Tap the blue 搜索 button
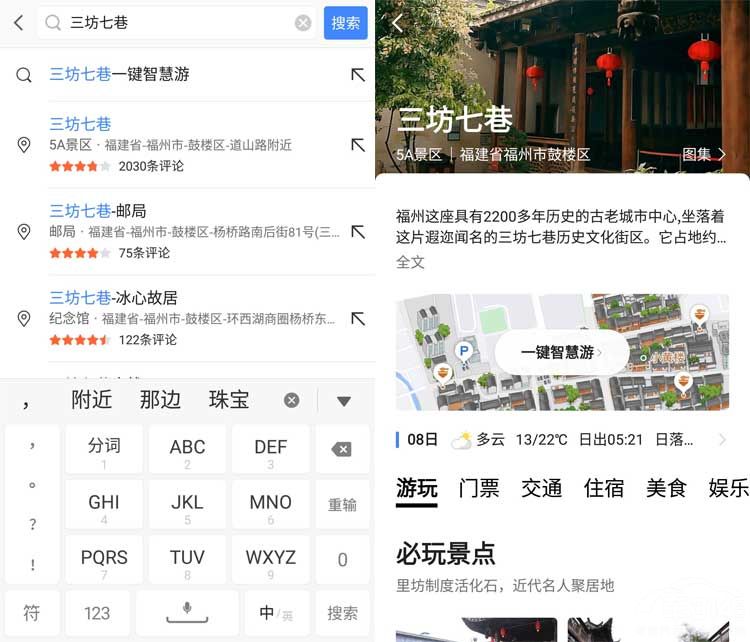Screen dimensions: 750x642 click(346, 22)
